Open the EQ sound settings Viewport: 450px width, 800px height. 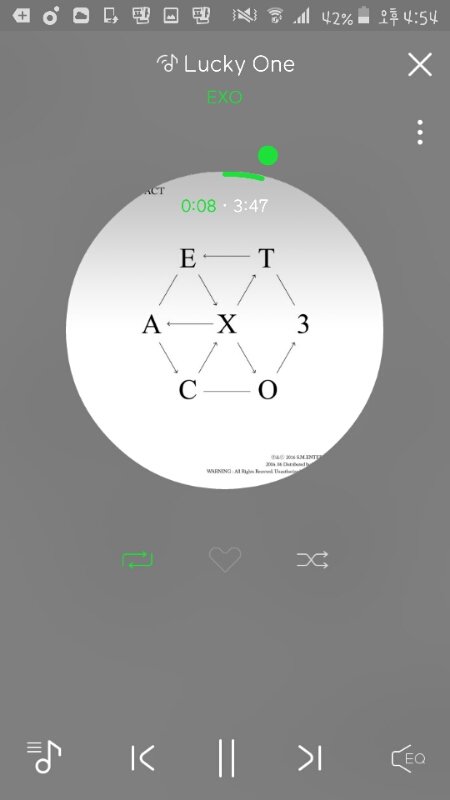(x=408, y=758)
